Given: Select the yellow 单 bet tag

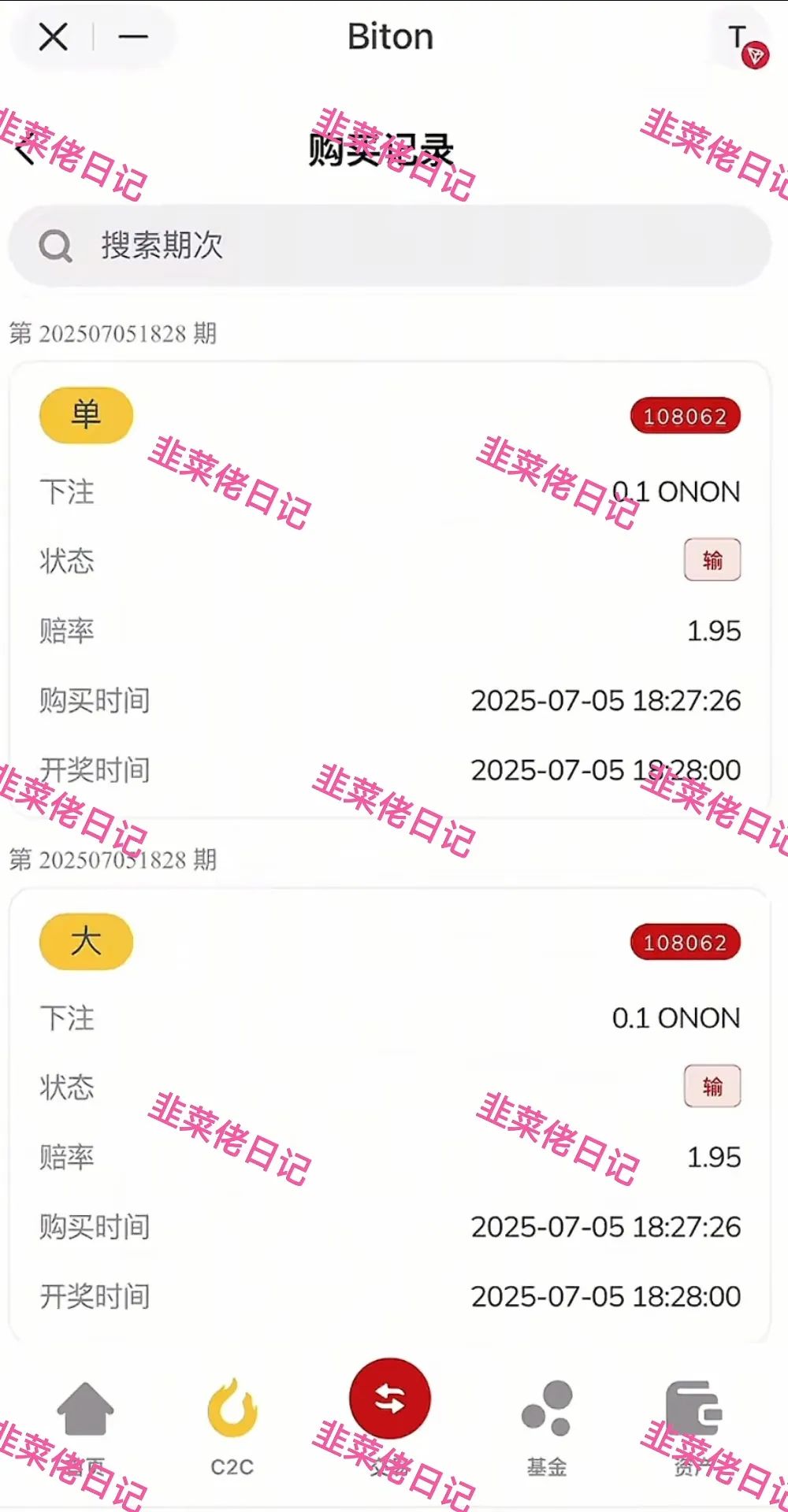Looking at the screenshot, I should tap(86, 415).
